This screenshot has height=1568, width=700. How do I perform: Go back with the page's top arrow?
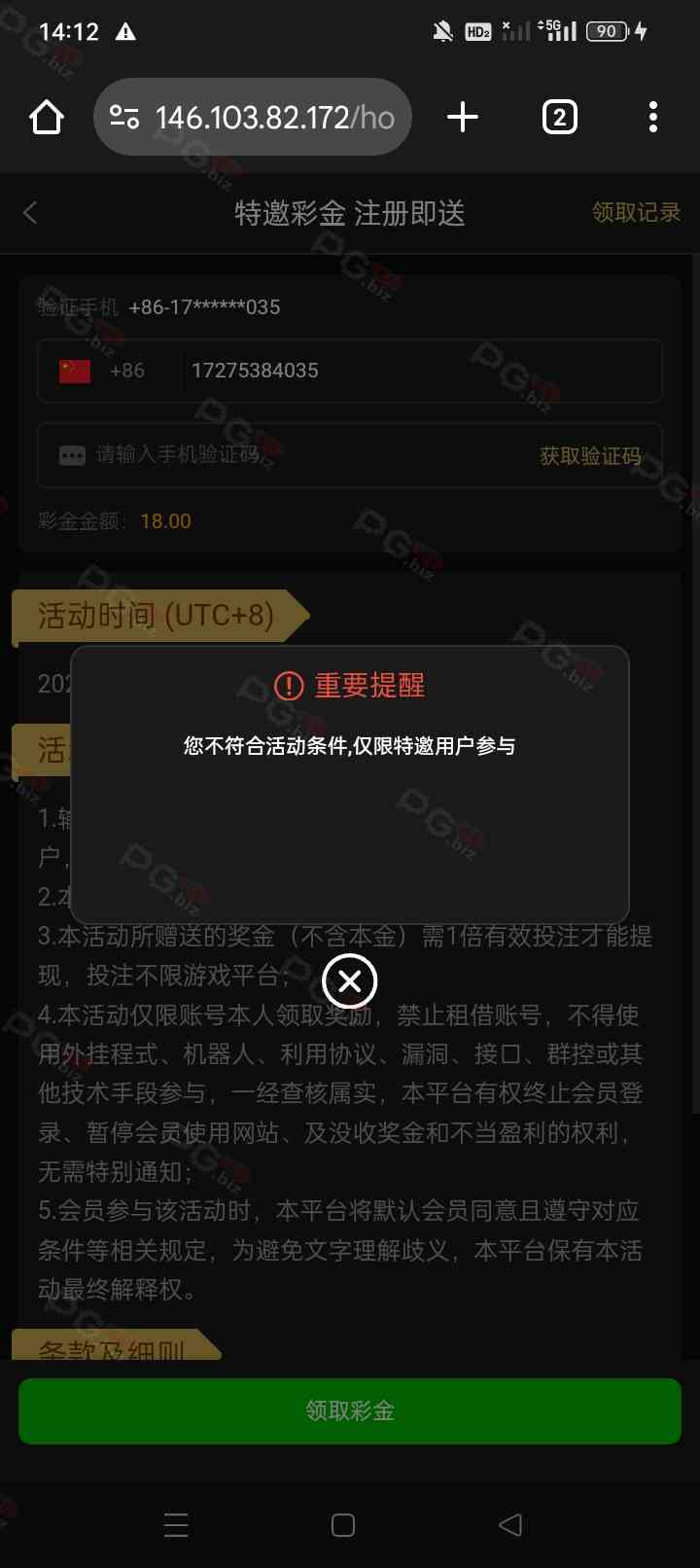pos(31,213)
